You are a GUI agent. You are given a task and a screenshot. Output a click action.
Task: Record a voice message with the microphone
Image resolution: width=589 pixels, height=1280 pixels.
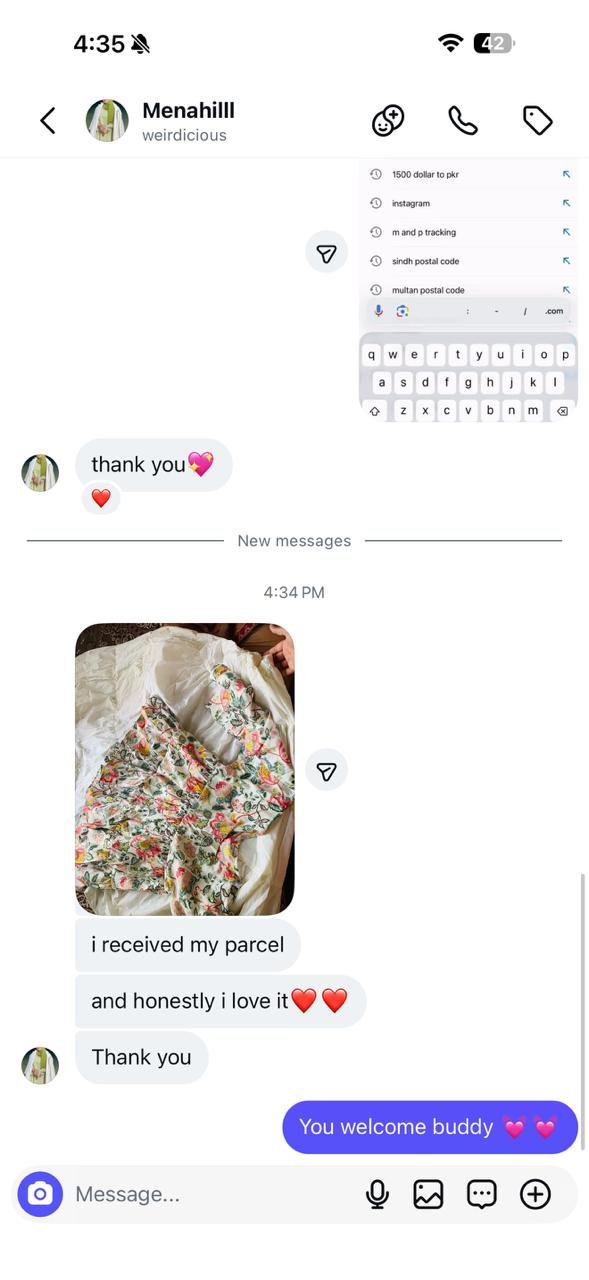pos(377,1194)
